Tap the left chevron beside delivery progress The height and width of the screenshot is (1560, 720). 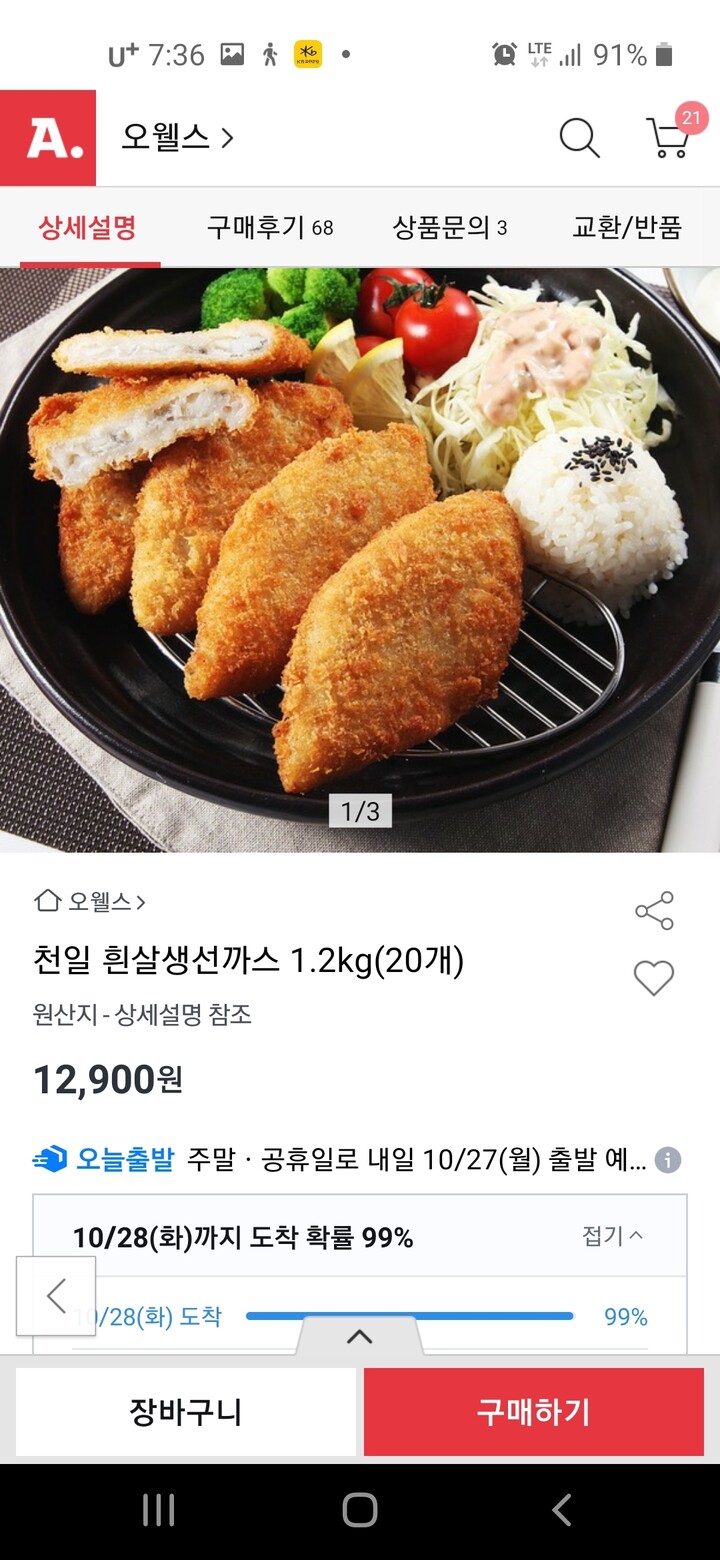coord(57,1295)
